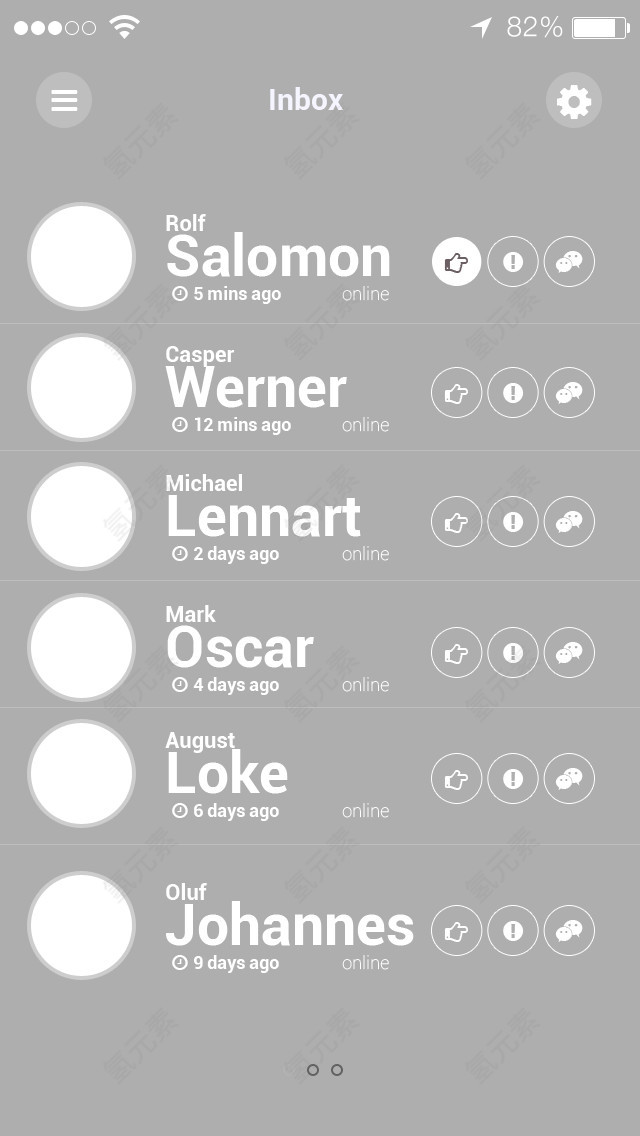Tap the alert icon for Mark Oscar

point(513,653)
